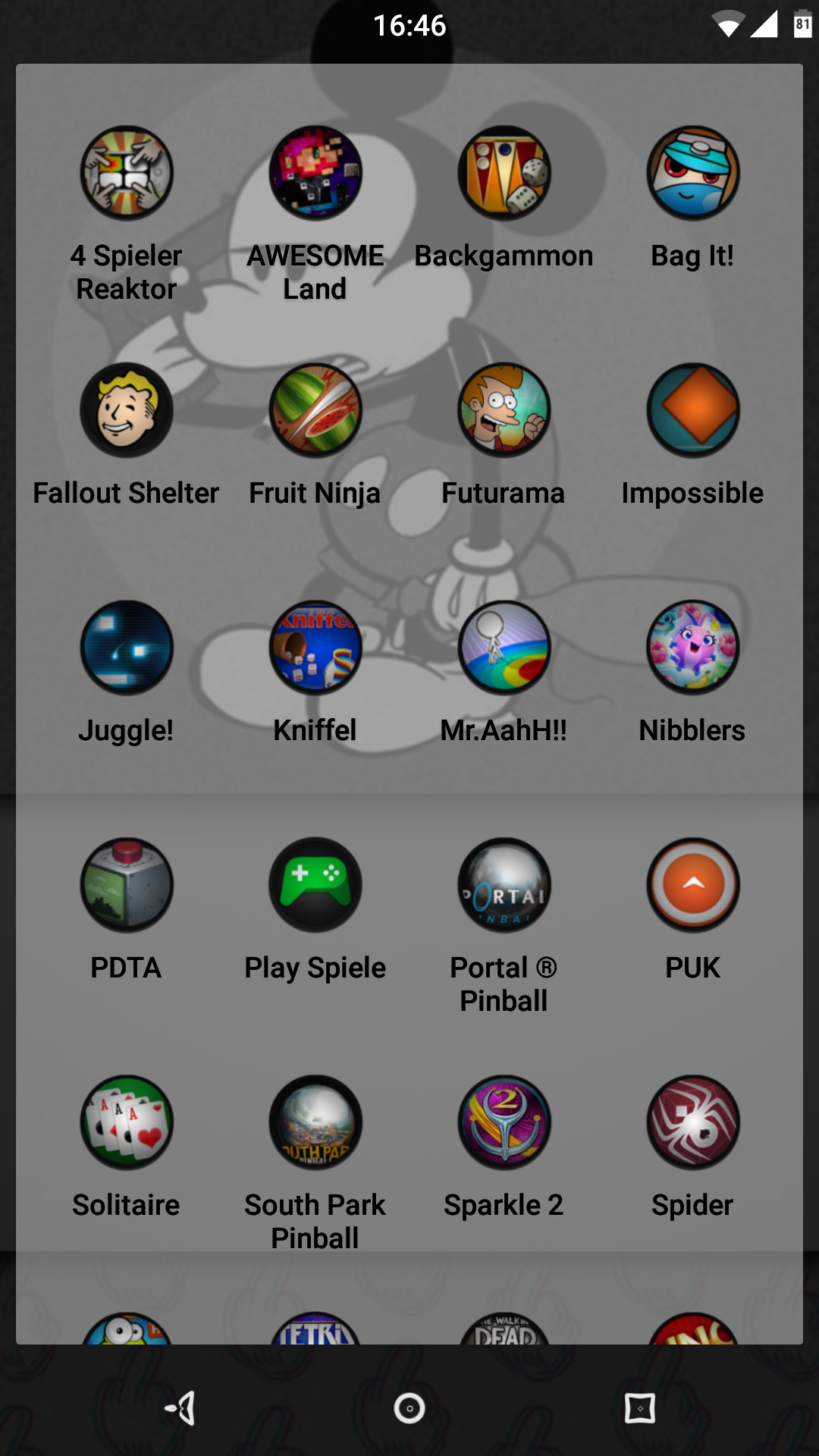Start the Backgammon game
819x1456 pixels.
point(504,174)
